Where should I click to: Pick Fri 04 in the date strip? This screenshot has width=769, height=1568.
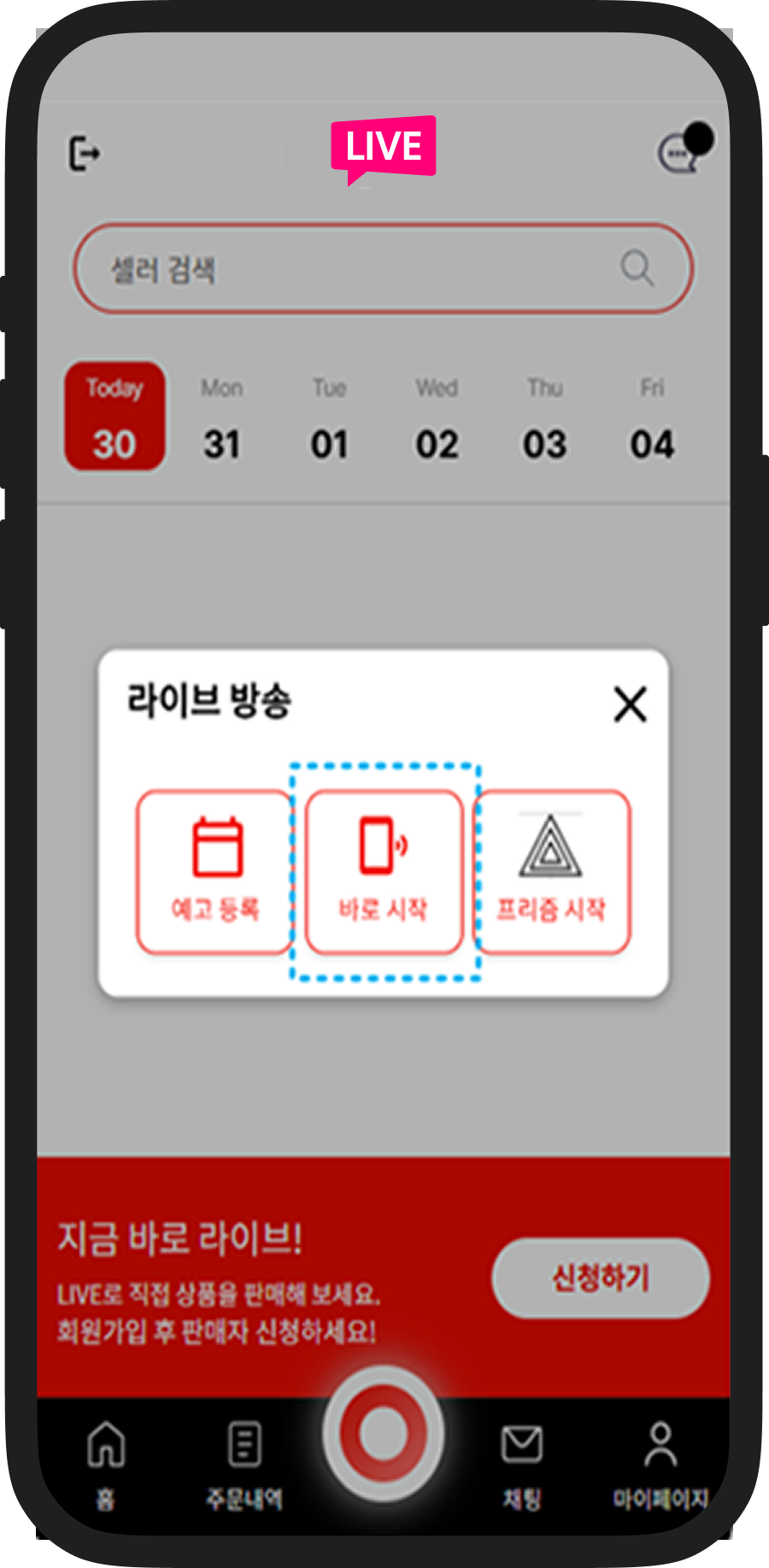click(652, 418)
